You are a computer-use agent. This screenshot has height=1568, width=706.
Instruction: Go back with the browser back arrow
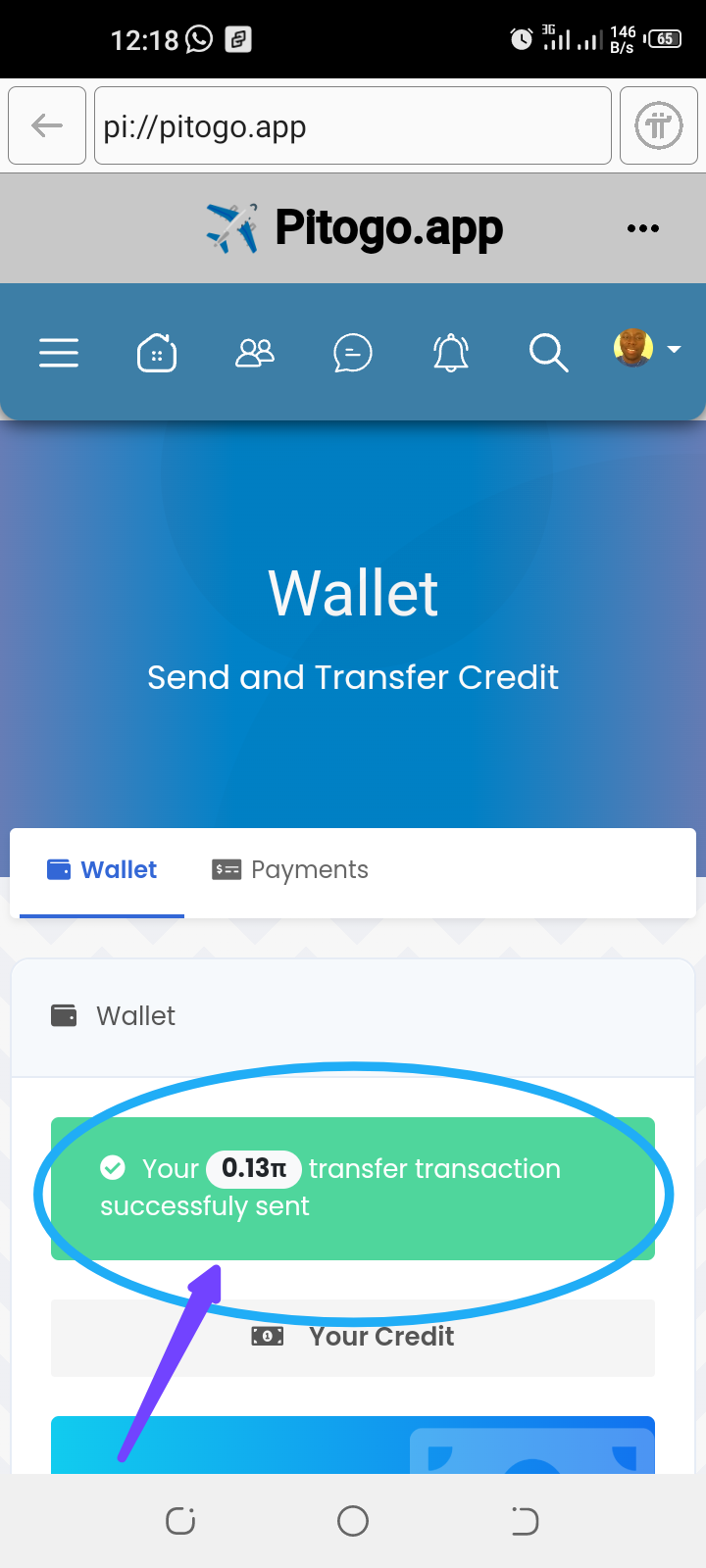(47, 125)
